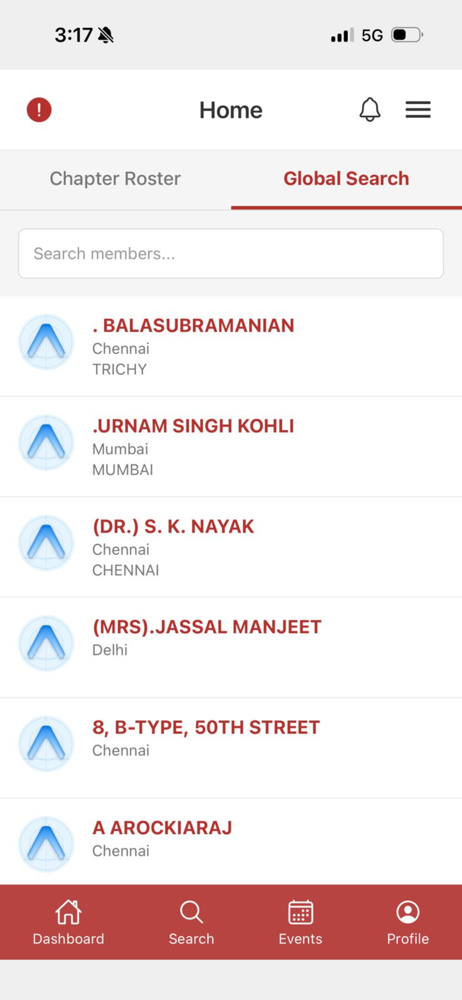This screenshot has width=462, height=1000.
Task: Tap the red alert icon
Action: coord(39,110)
